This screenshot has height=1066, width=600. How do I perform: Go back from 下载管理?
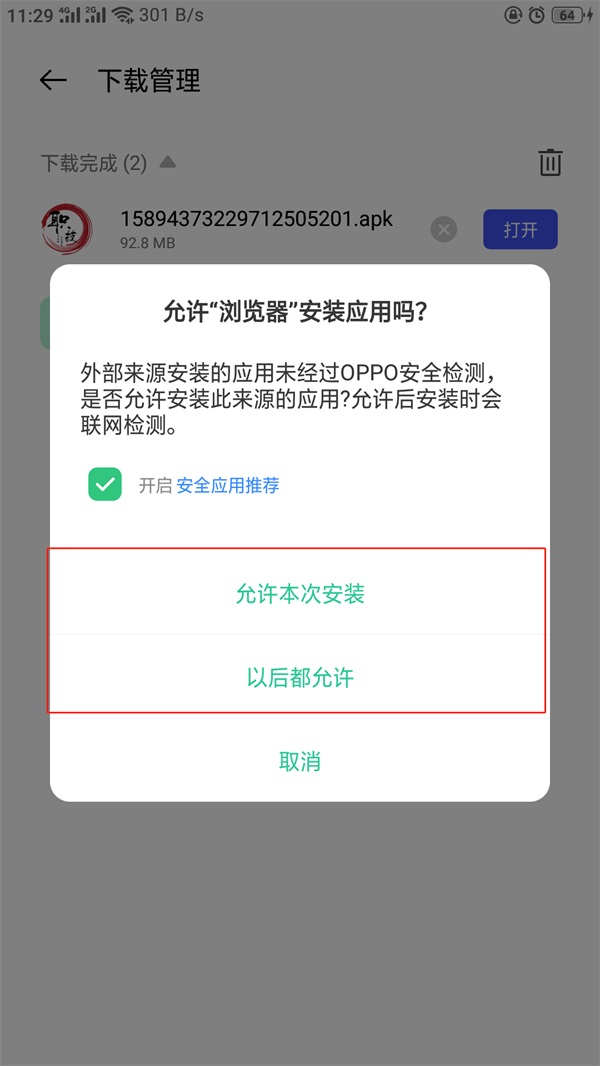53,81
